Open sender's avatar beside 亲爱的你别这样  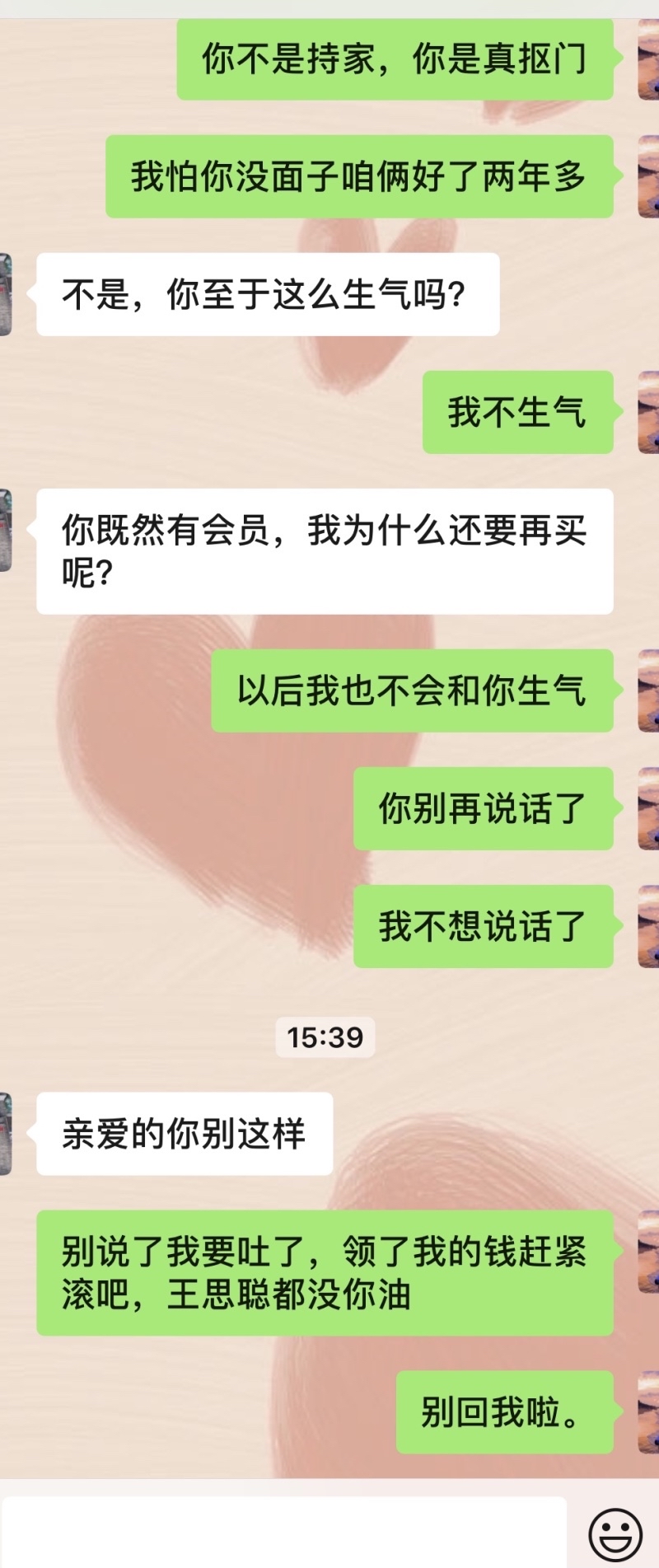point(6,1134)
